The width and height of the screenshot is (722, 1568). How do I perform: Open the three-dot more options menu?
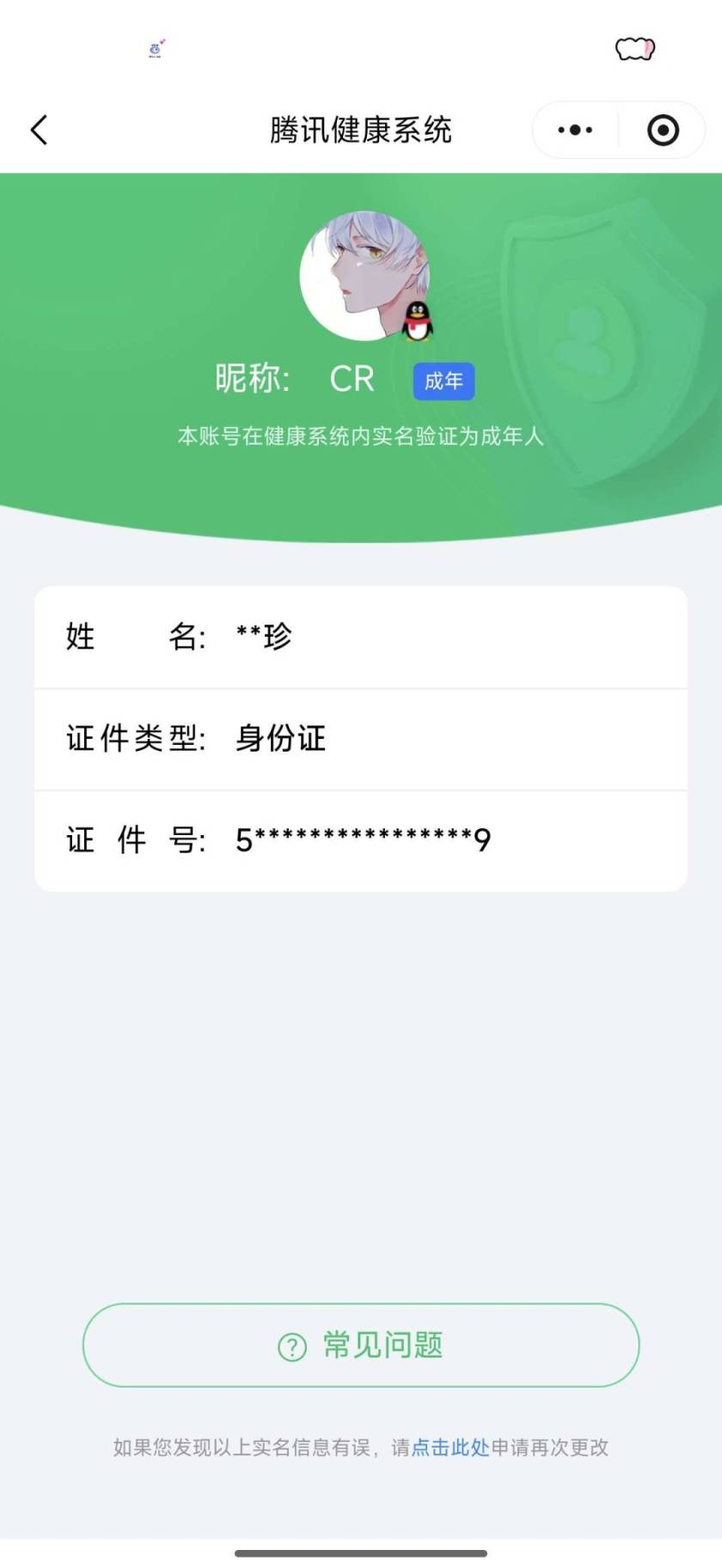pos(573,129)
